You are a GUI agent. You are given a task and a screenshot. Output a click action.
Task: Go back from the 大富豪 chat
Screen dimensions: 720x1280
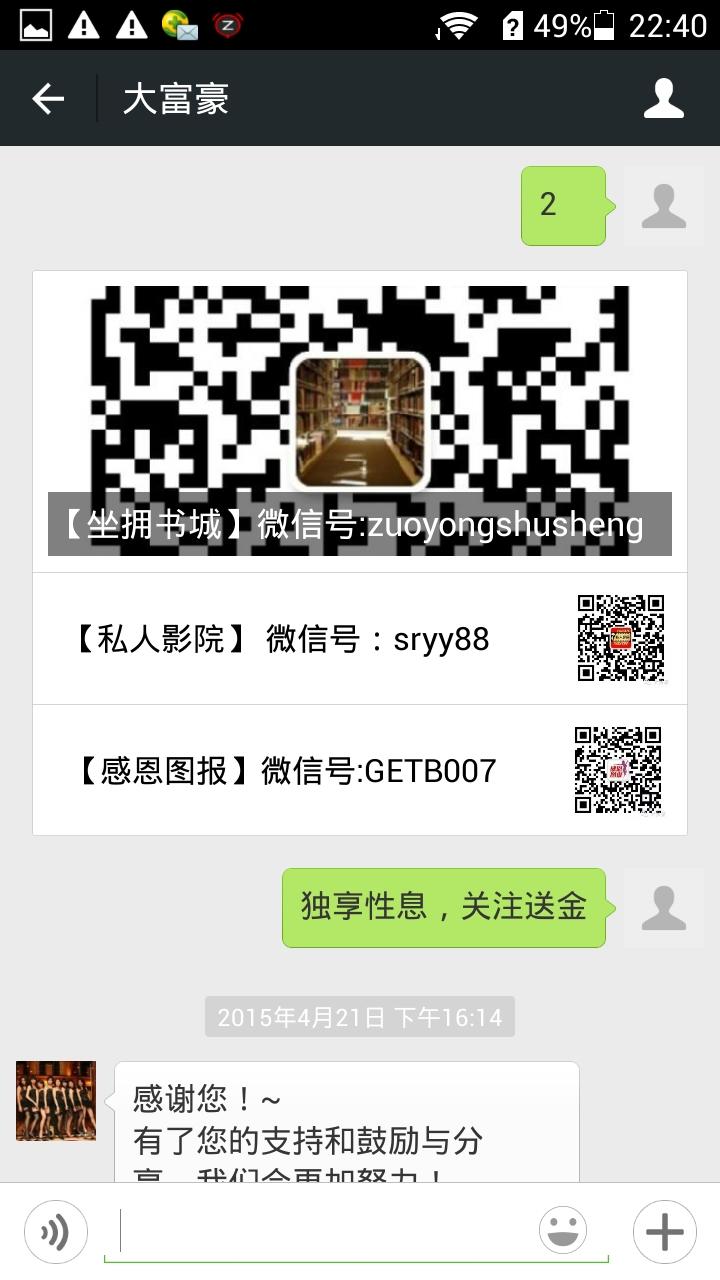tap(48, 98)
